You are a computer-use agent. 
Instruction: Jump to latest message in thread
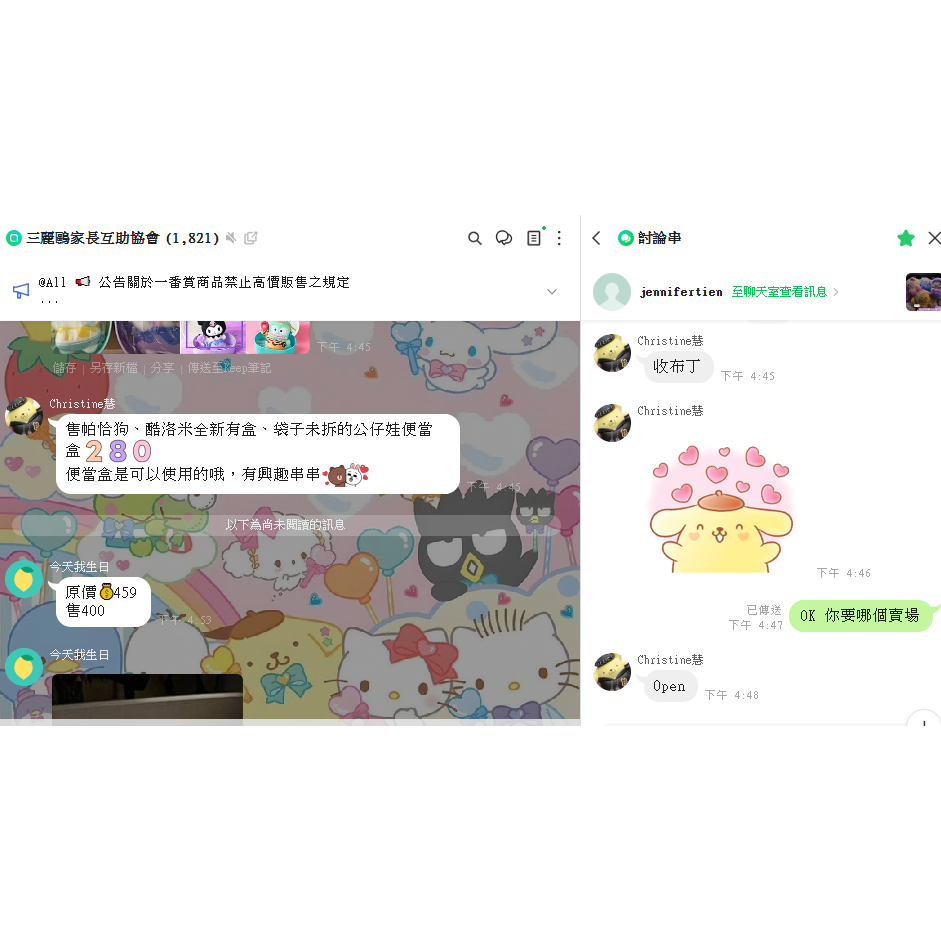click(x=922, y=722)
